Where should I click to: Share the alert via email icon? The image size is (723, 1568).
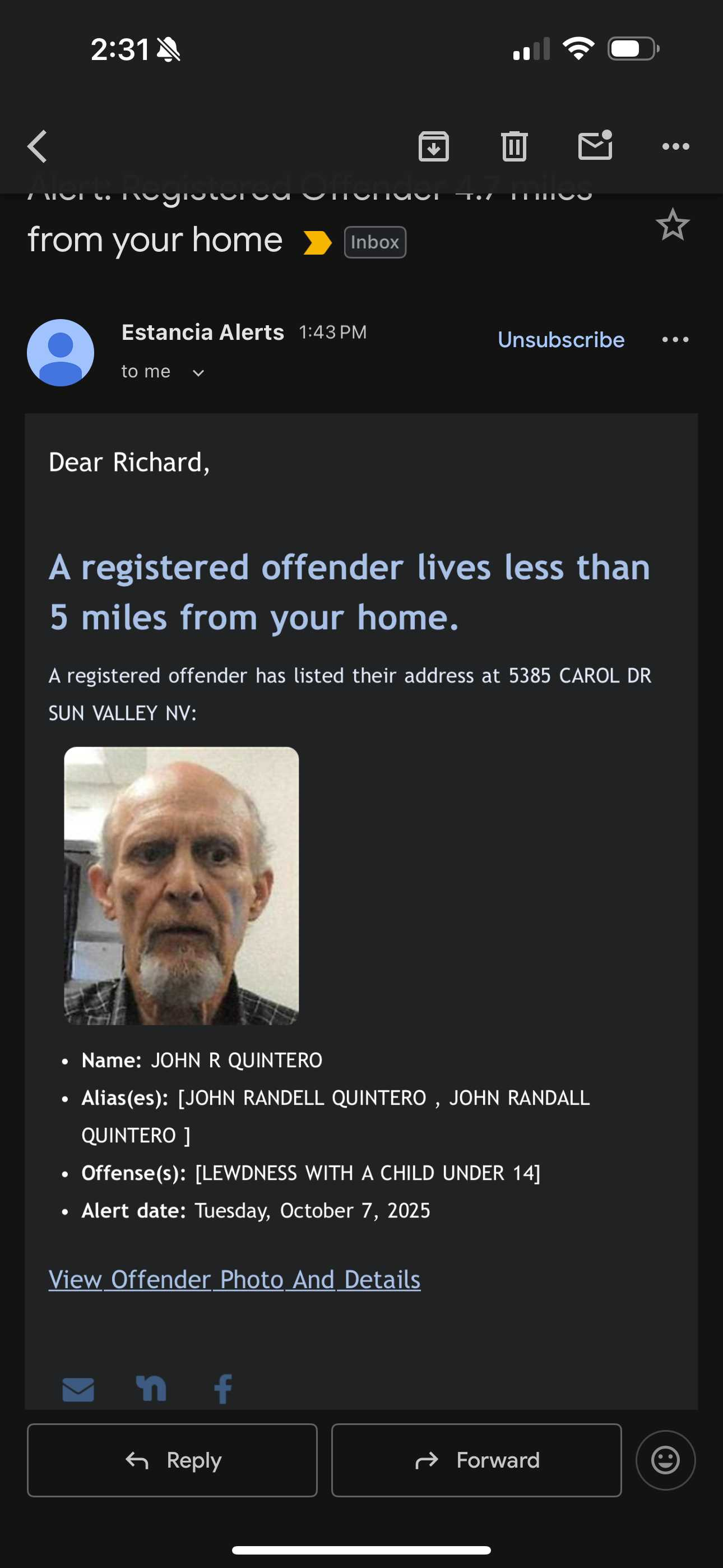78,1389
